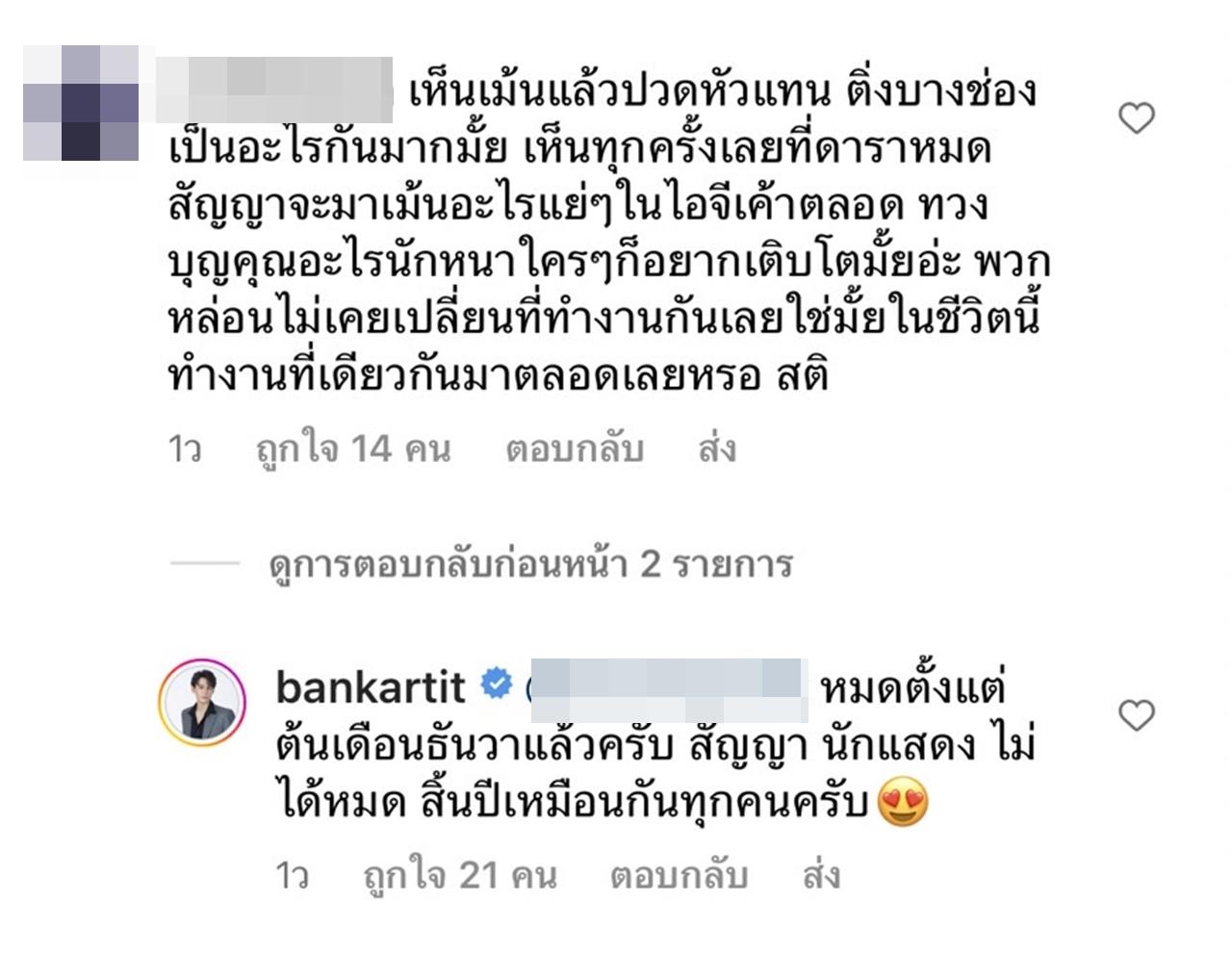The image size is (1232, 955).
Task: Reply to bankartit's comment
Action: (x=679, y=875)
